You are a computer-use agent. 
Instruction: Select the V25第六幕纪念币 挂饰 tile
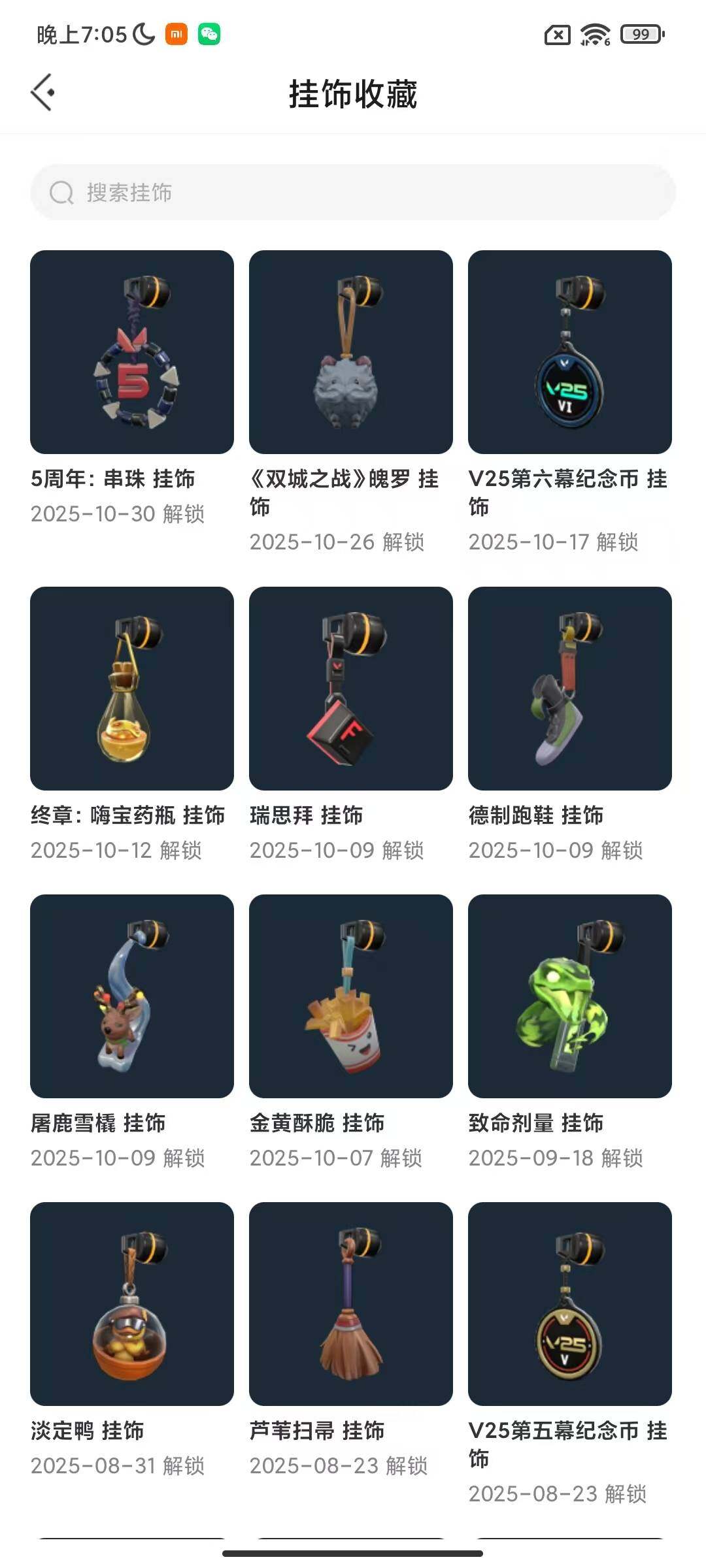[570, 352]
